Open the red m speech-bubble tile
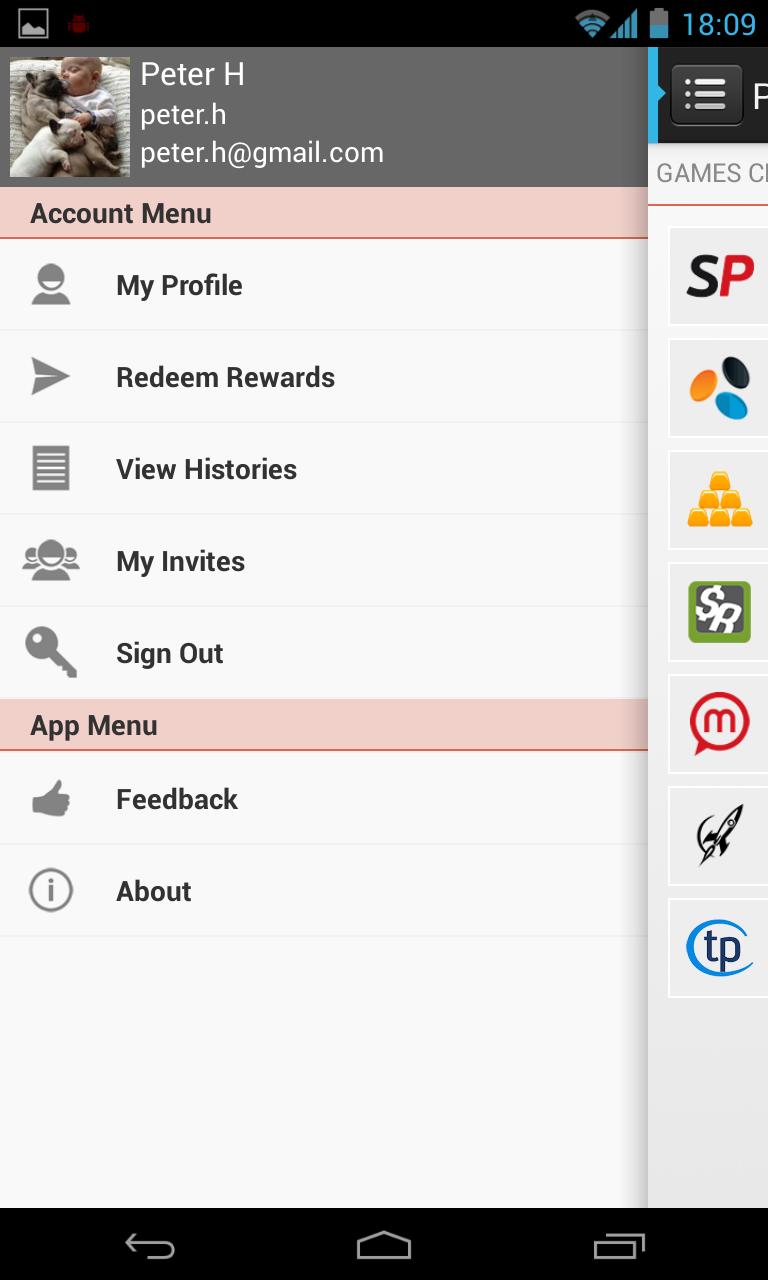The height and width of the screenshot is (1280, 768). [x=720, y=723]
